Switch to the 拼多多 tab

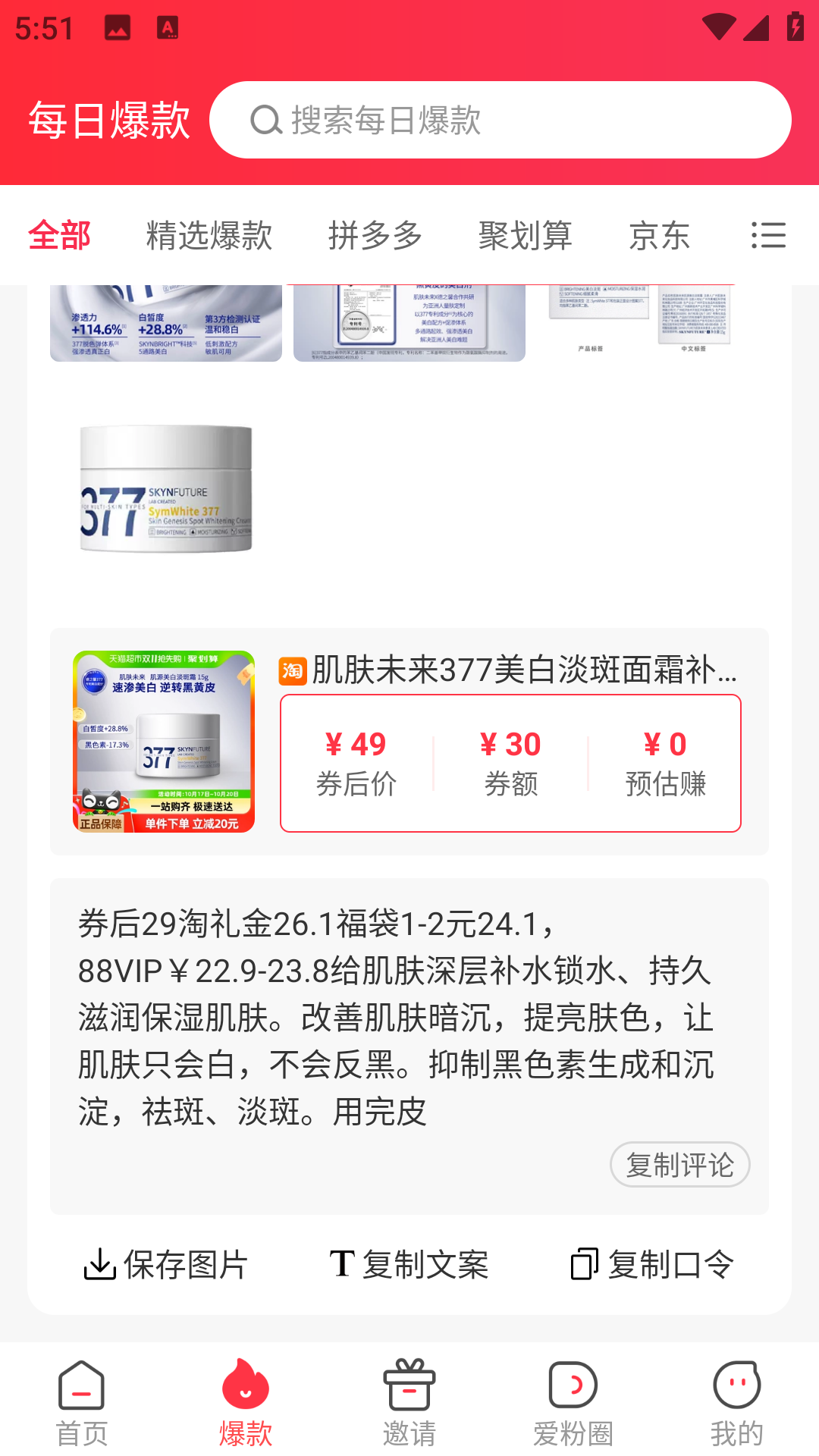tap(375, 235)
